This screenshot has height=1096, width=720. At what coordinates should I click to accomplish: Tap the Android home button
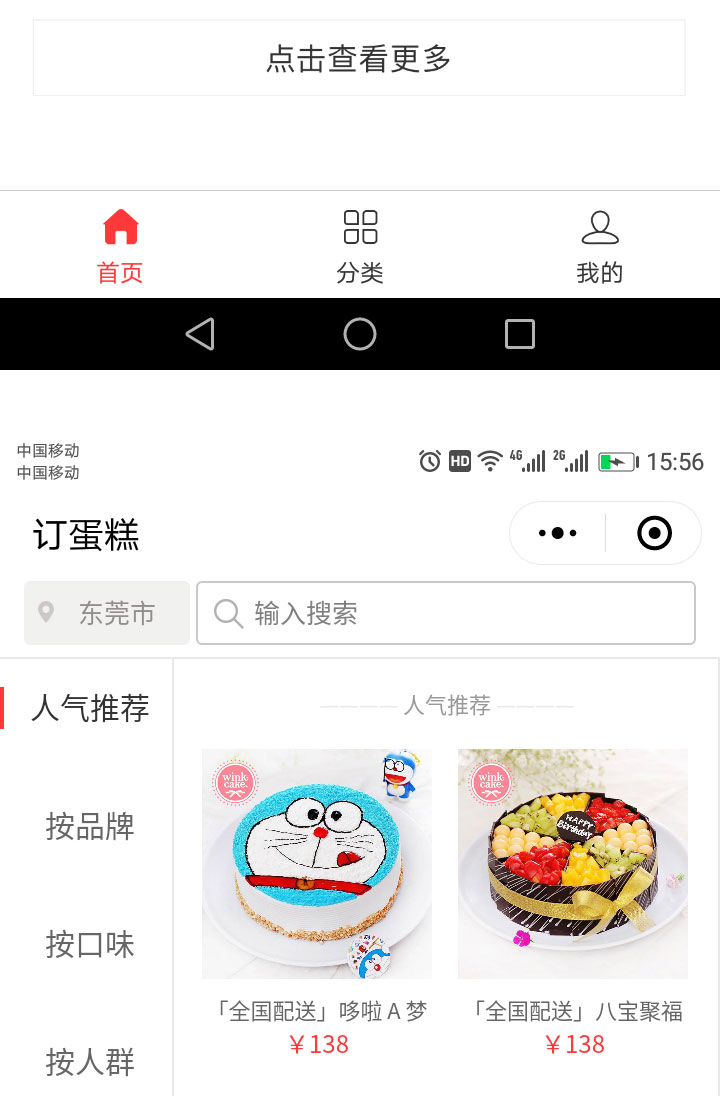click(360, 334)
